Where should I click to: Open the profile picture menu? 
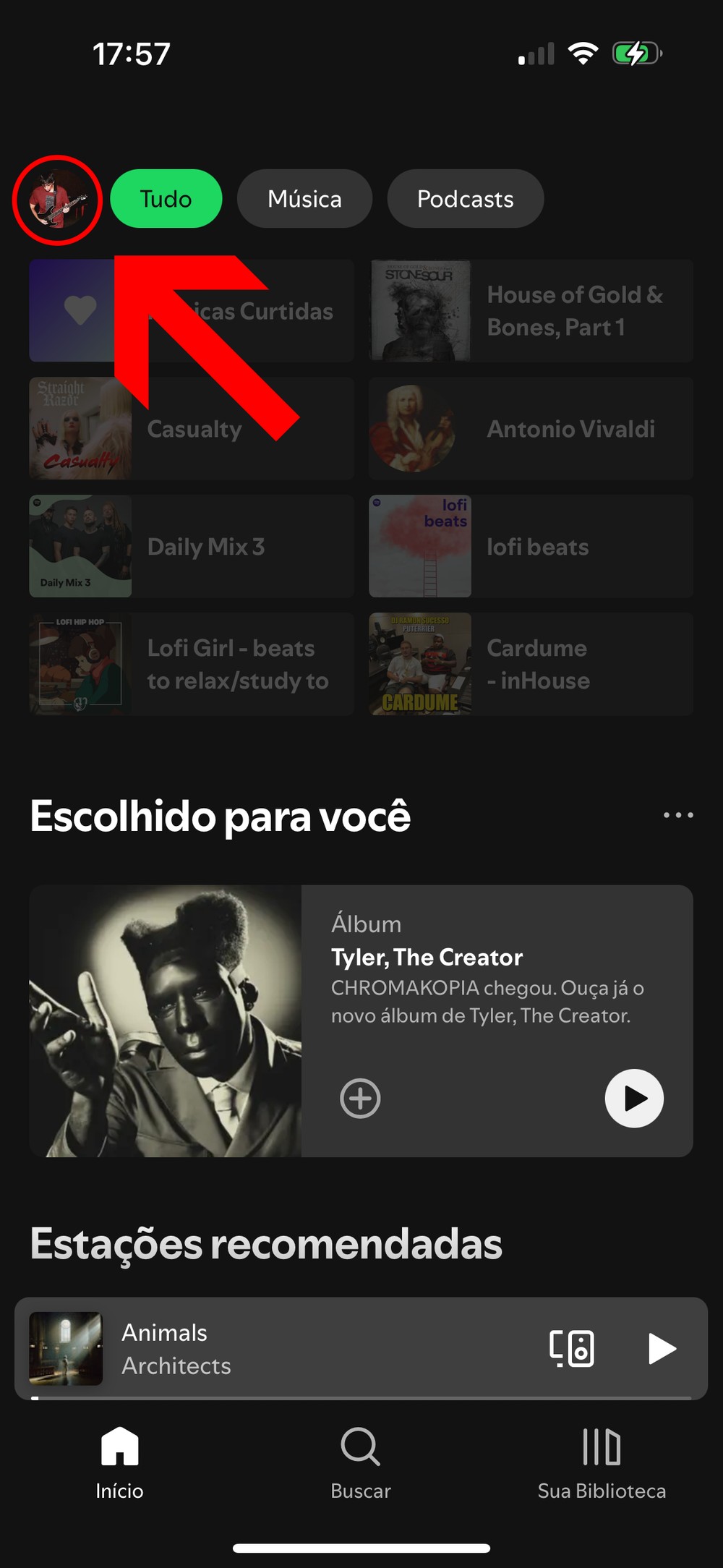coord(58,200)
